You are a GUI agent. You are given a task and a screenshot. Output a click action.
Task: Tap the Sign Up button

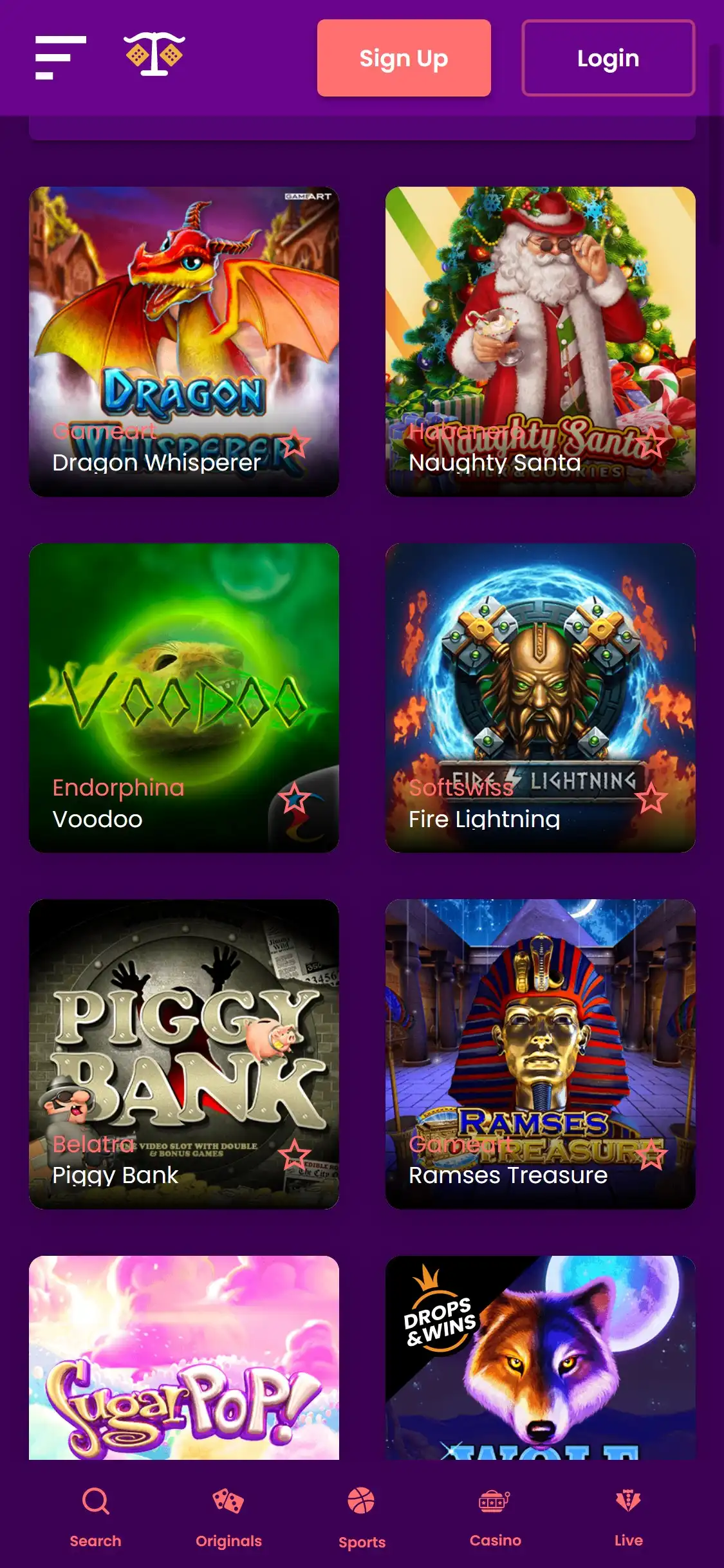pyautogui.click(x=404, y=58)
